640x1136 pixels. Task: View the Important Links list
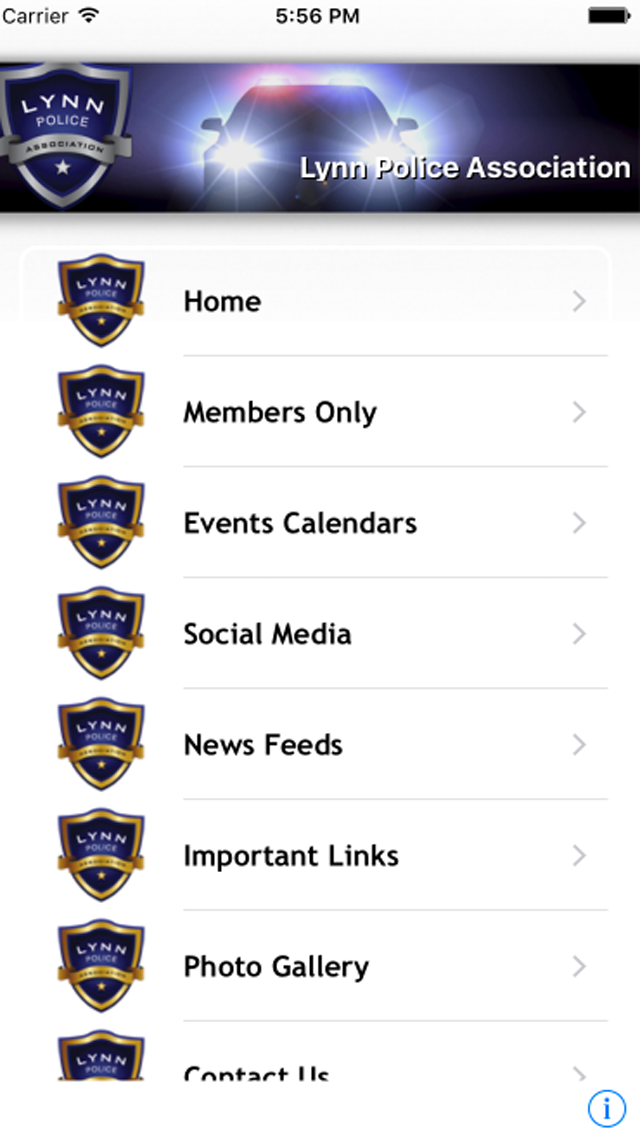pyautogui.click(x=320, y=856)
